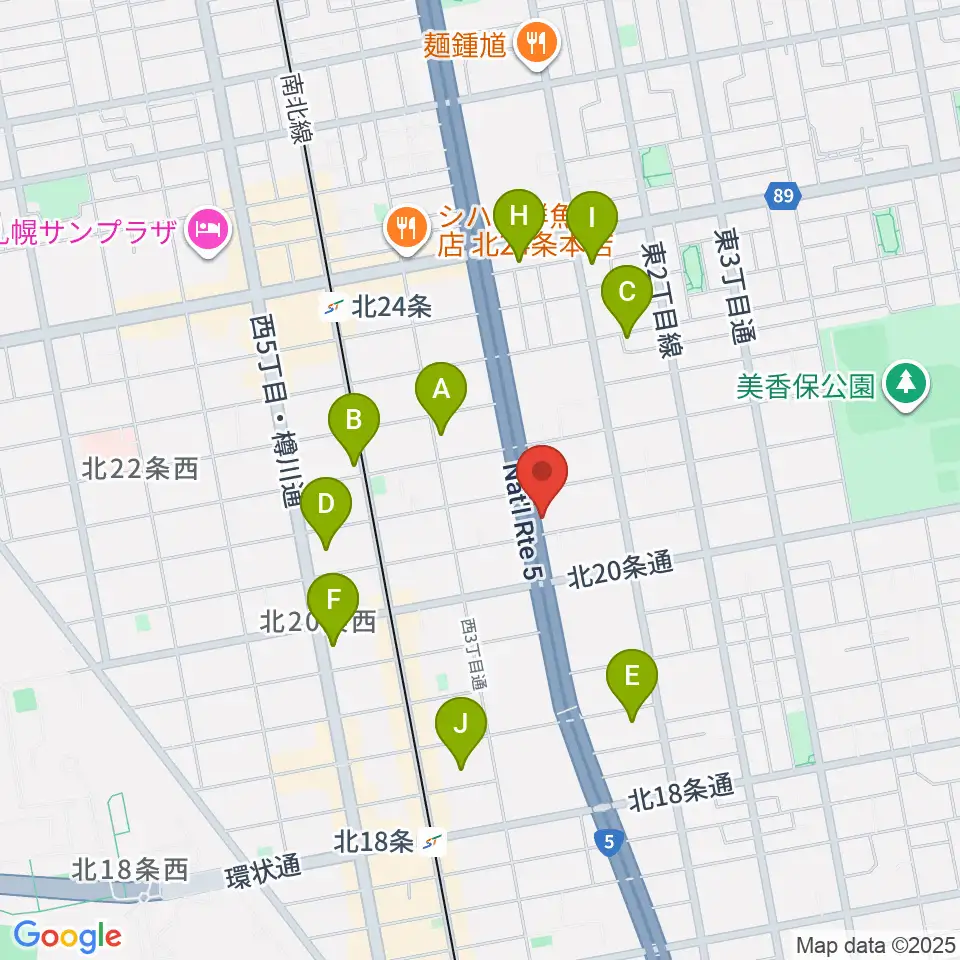Screen dimensions: 960x960
Task: Tap the 北18条 subway station icon
Action: tap(433, 842)
